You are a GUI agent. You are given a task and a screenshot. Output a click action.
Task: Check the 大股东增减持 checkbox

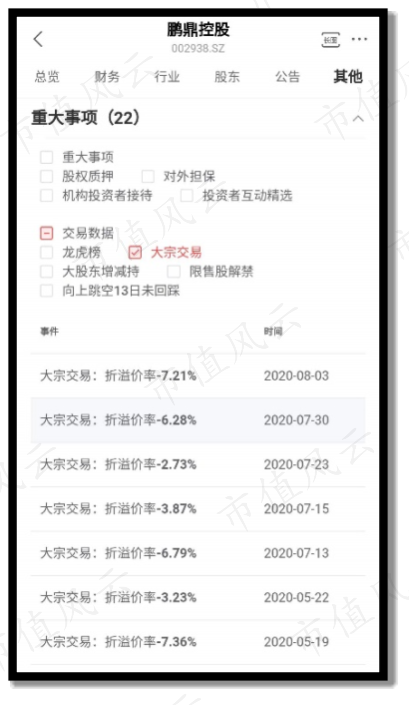click(x=46, y=272)
